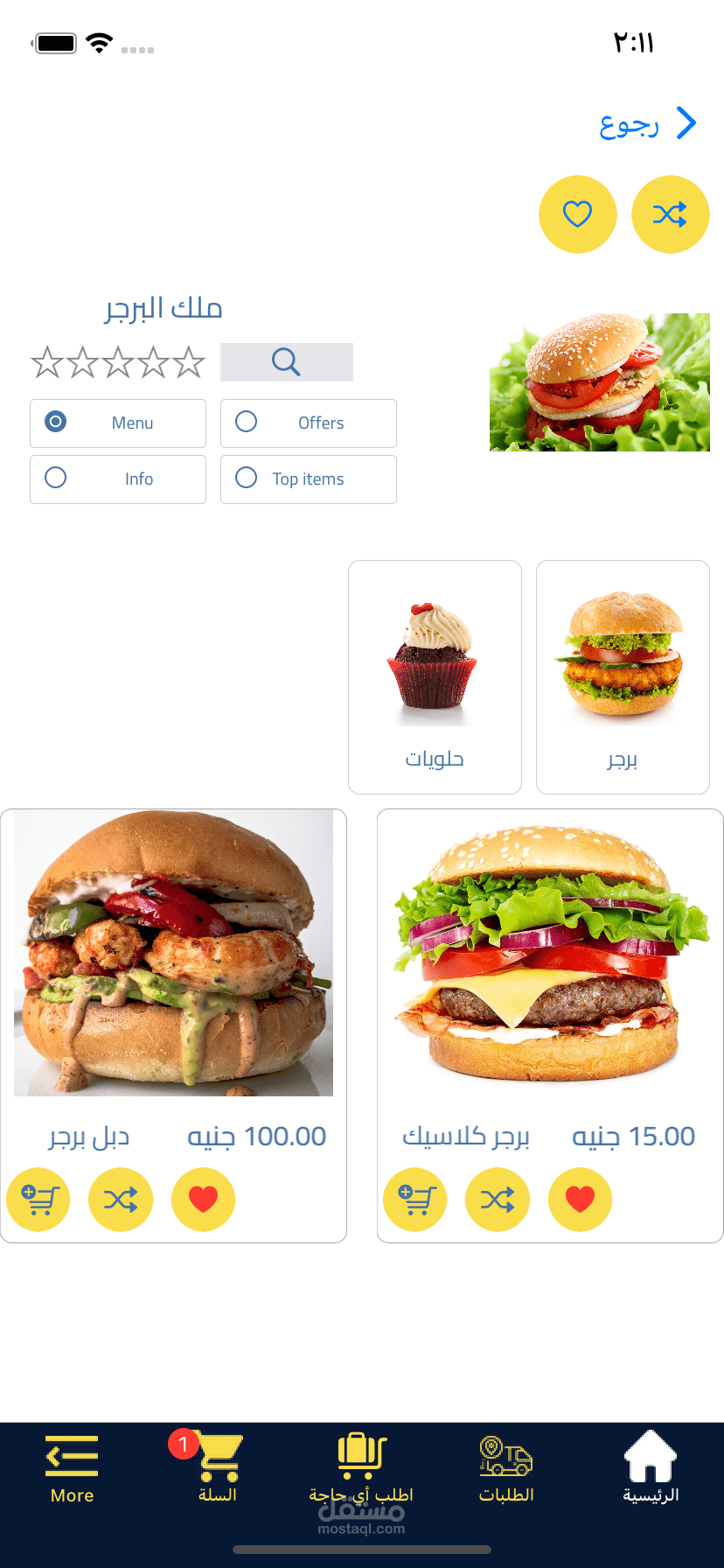Tap the top shuffle compare icon
This screenshot has width=724, height=1568.
671,214
